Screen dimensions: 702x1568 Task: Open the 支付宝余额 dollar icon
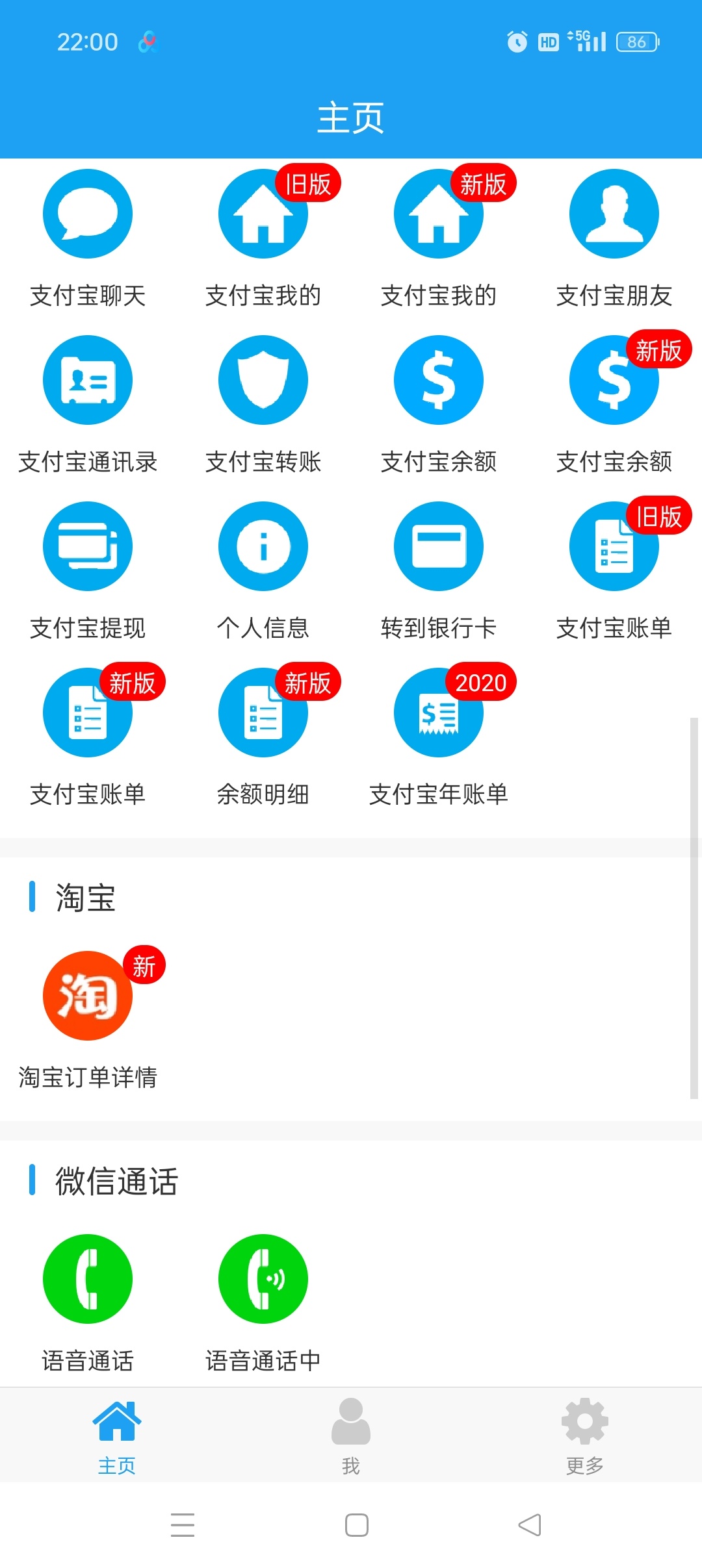[x=438, y=381]
